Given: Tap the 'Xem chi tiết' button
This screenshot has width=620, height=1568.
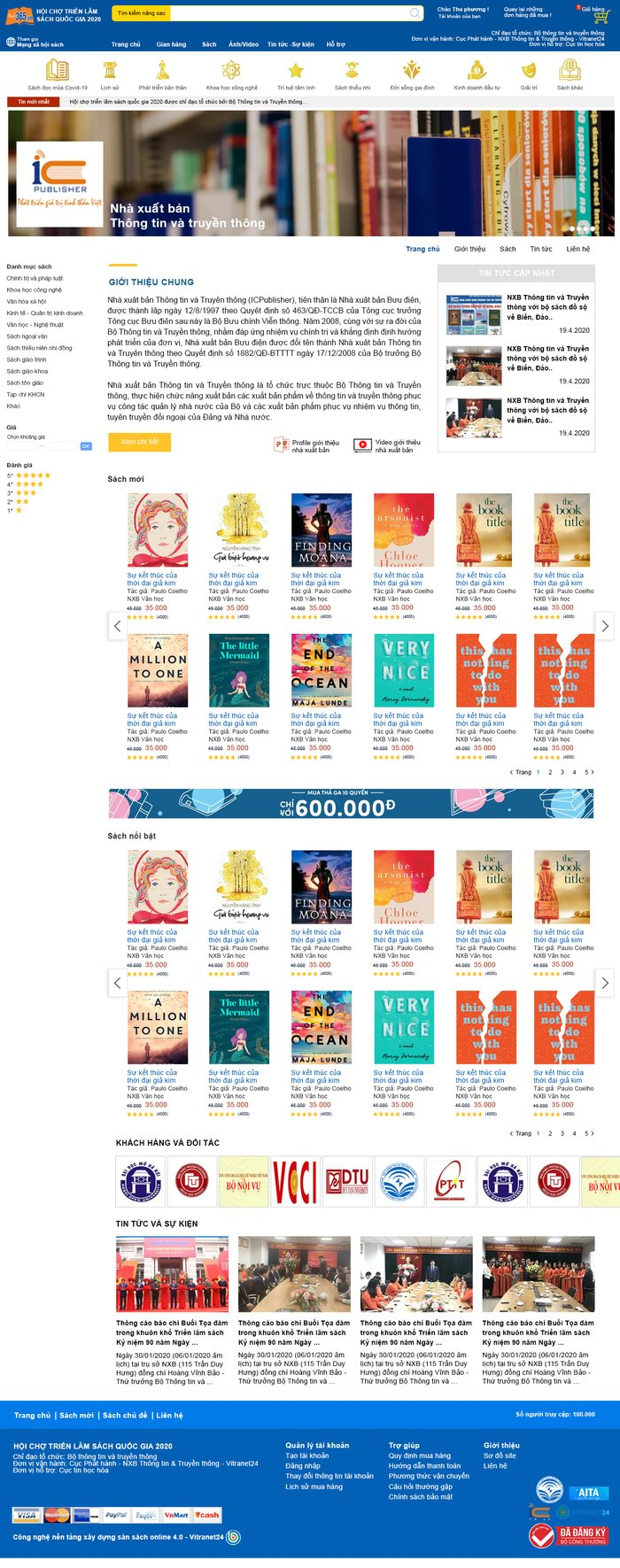Looking at the screenshot, I should (x=139, y=442).
